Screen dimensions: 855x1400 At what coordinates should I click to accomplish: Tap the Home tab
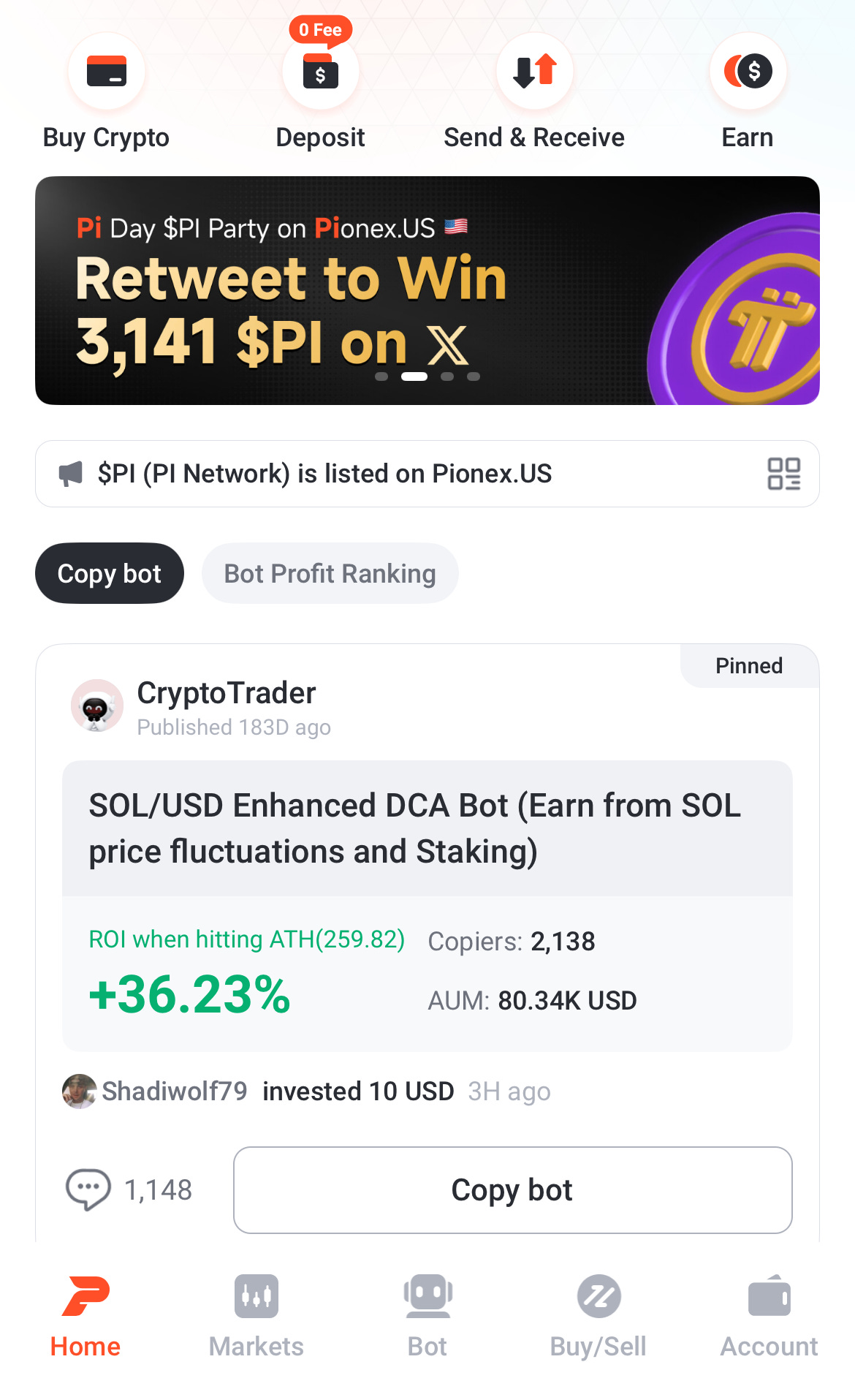pos(85,1314)
